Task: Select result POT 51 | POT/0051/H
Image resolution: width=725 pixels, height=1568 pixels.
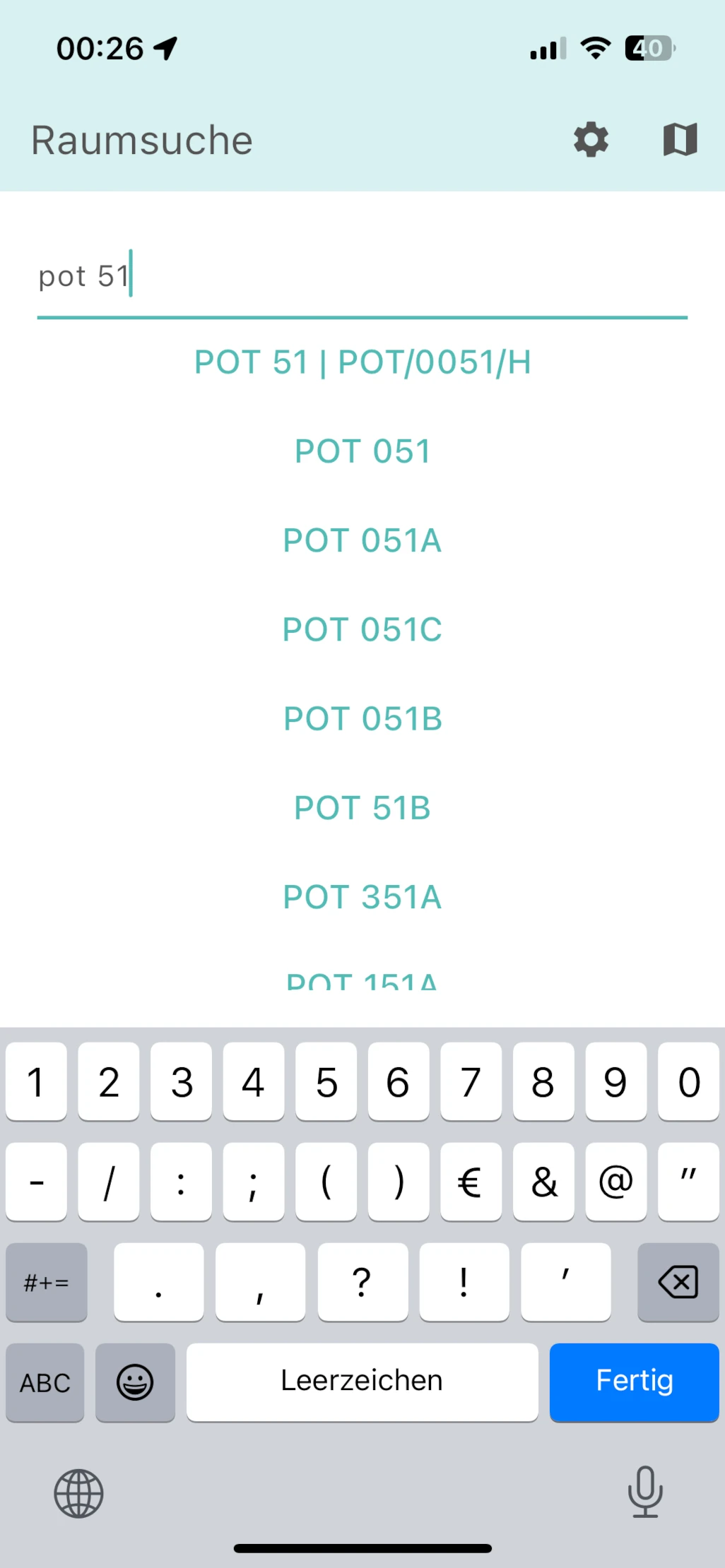Action: [362, 362]
